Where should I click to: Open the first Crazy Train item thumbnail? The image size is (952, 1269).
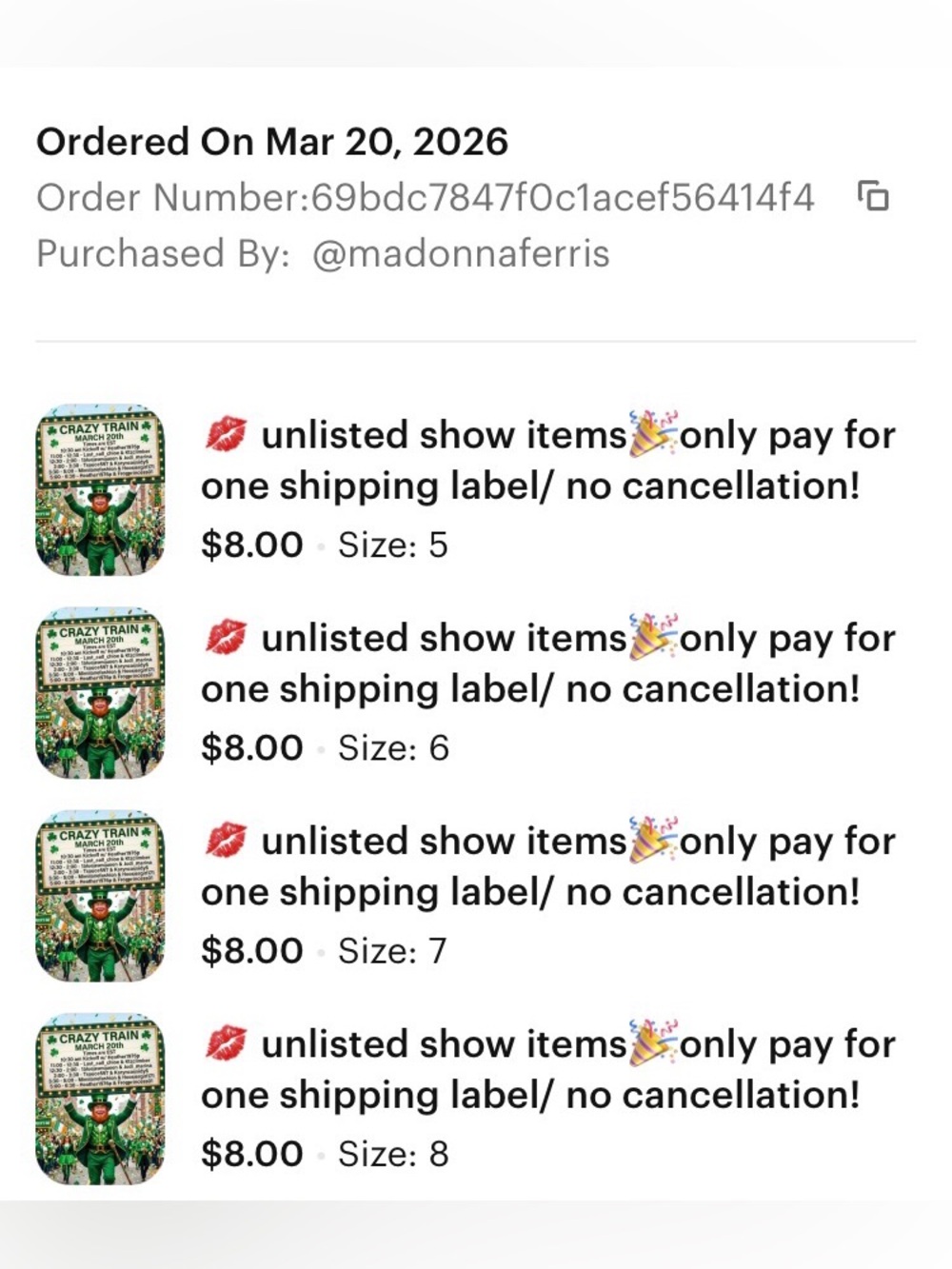105,491
